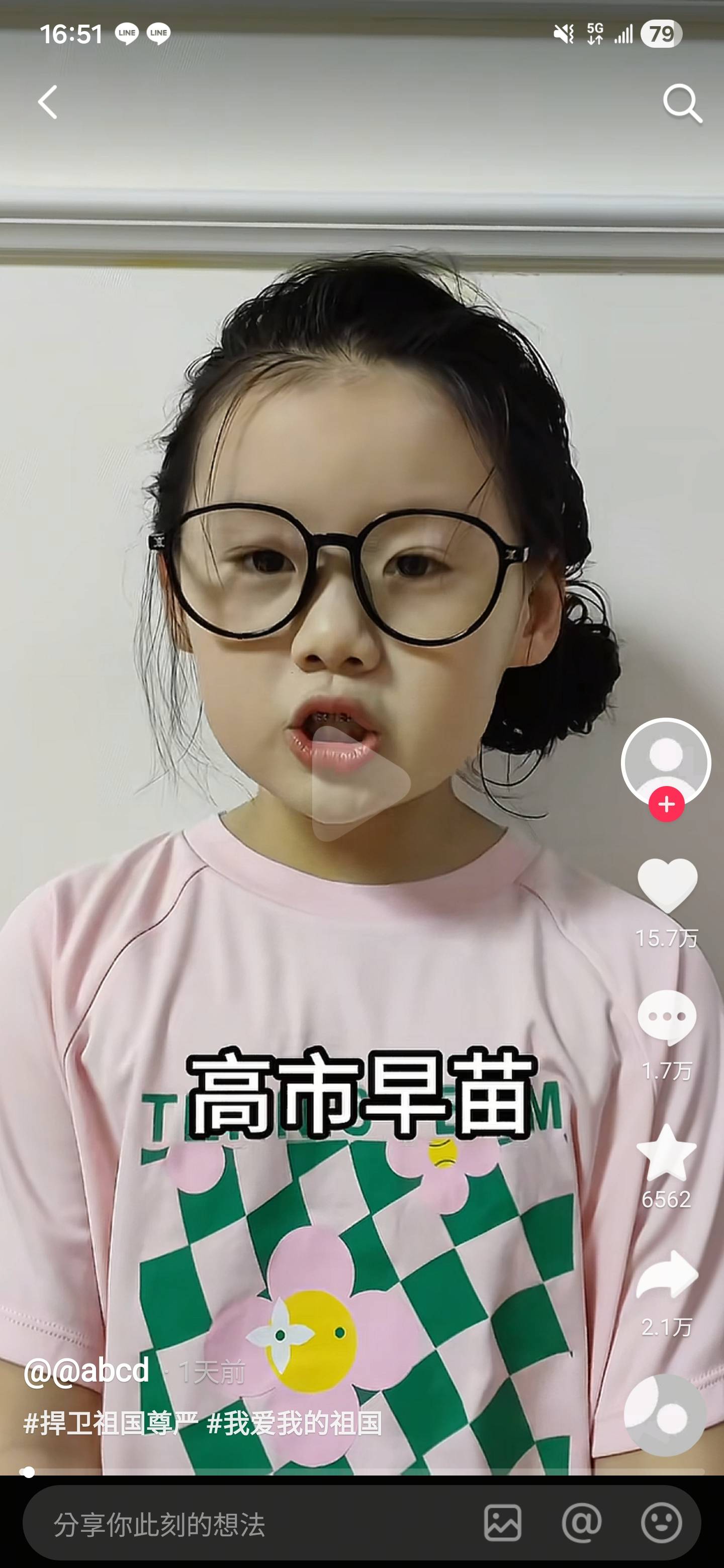Add video to favorites with the star
Image resolution: width=724 pixels, height=1568 pixels.
[666, 1153]
